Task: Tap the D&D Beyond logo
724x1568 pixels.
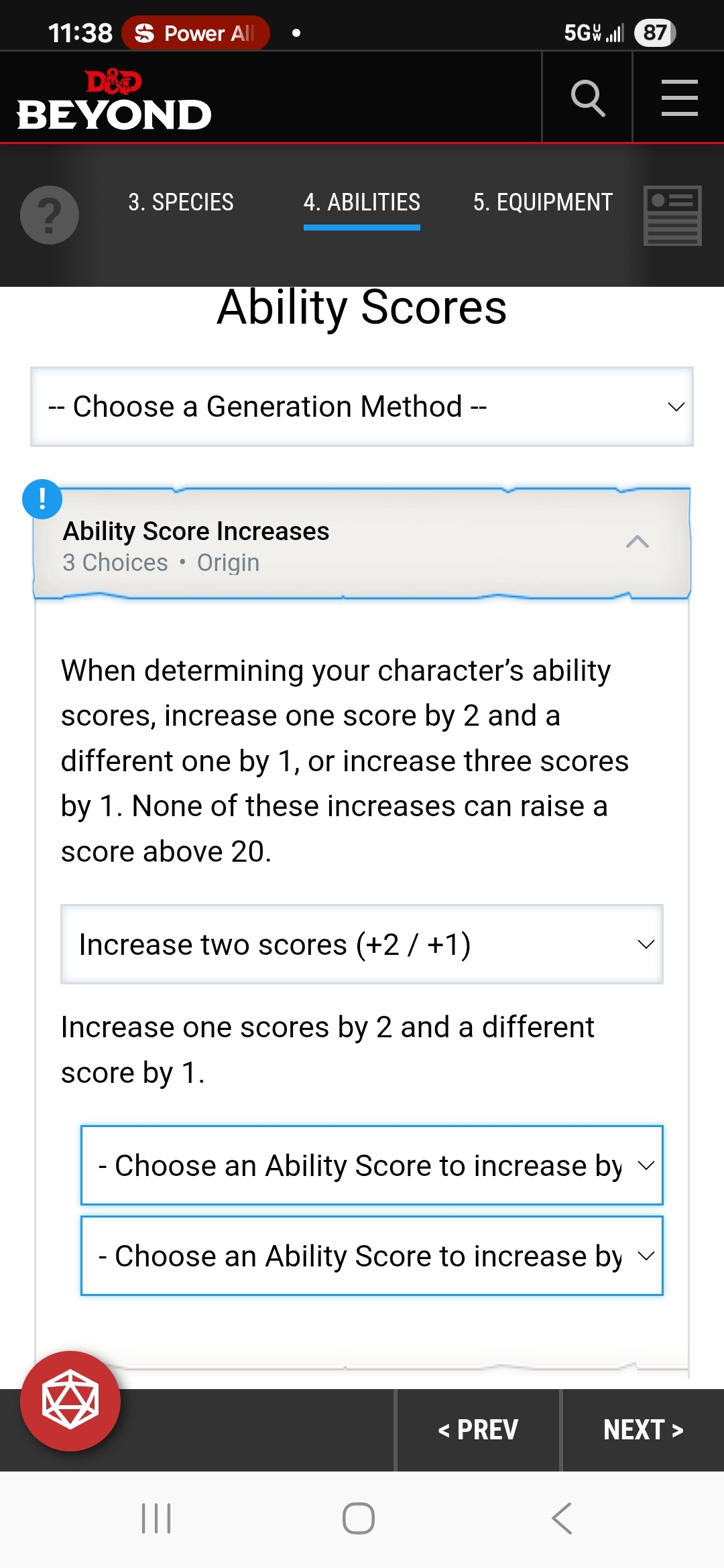Action: 114,99
